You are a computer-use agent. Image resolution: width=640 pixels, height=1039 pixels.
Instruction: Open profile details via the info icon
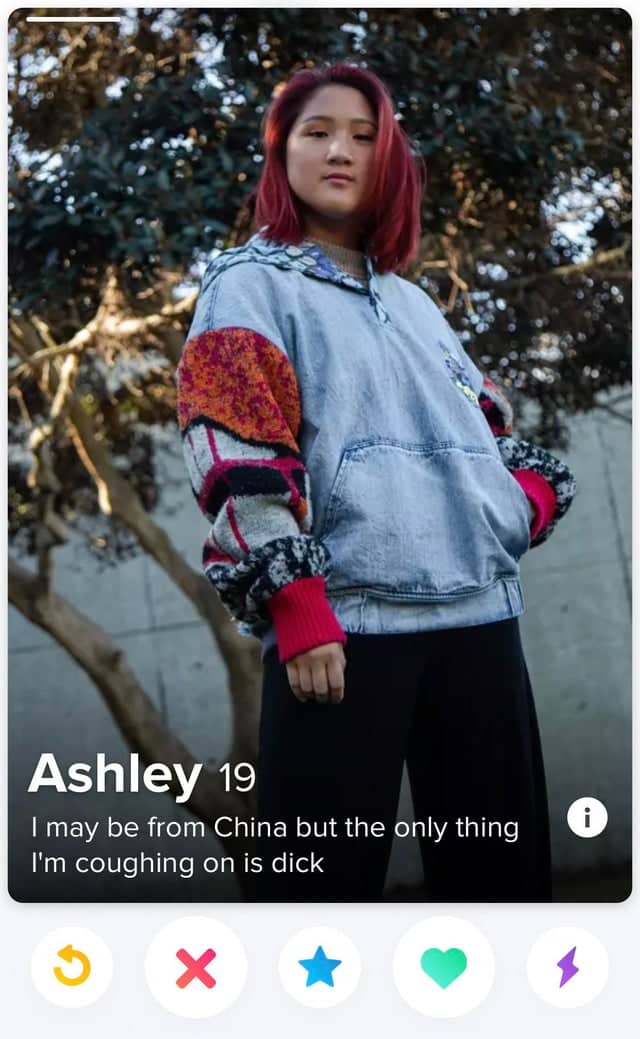click(587, 818)
